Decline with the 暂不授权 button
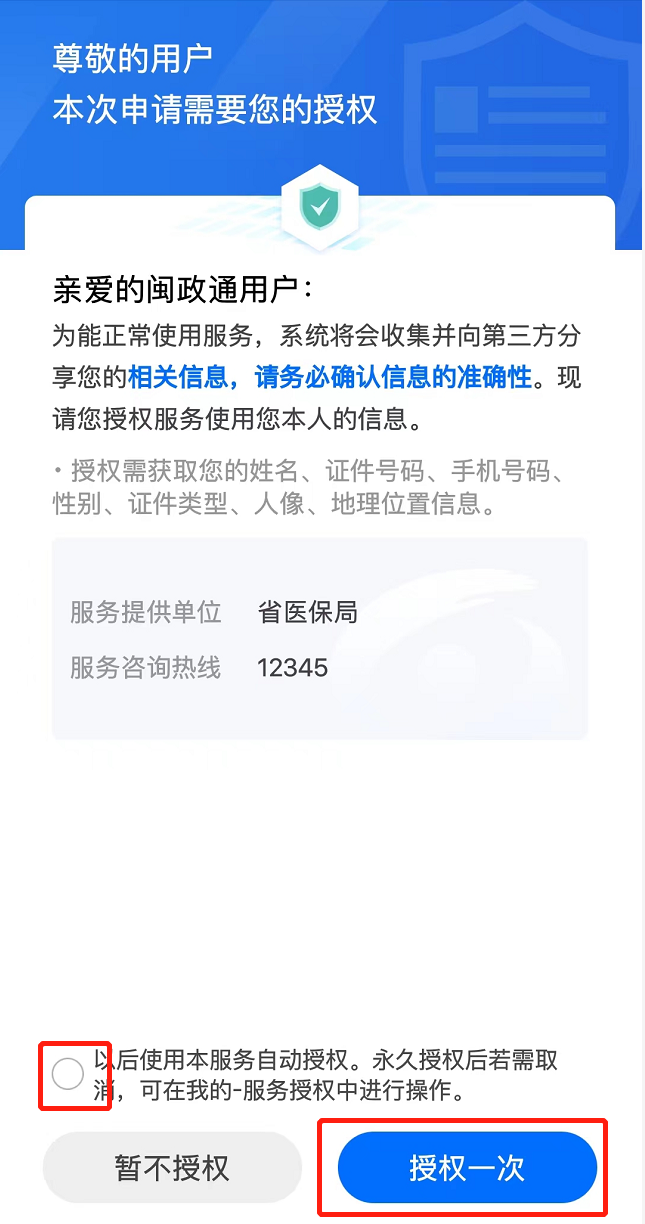This screenshot has height=1224, width=645. tap(172, 1167)
